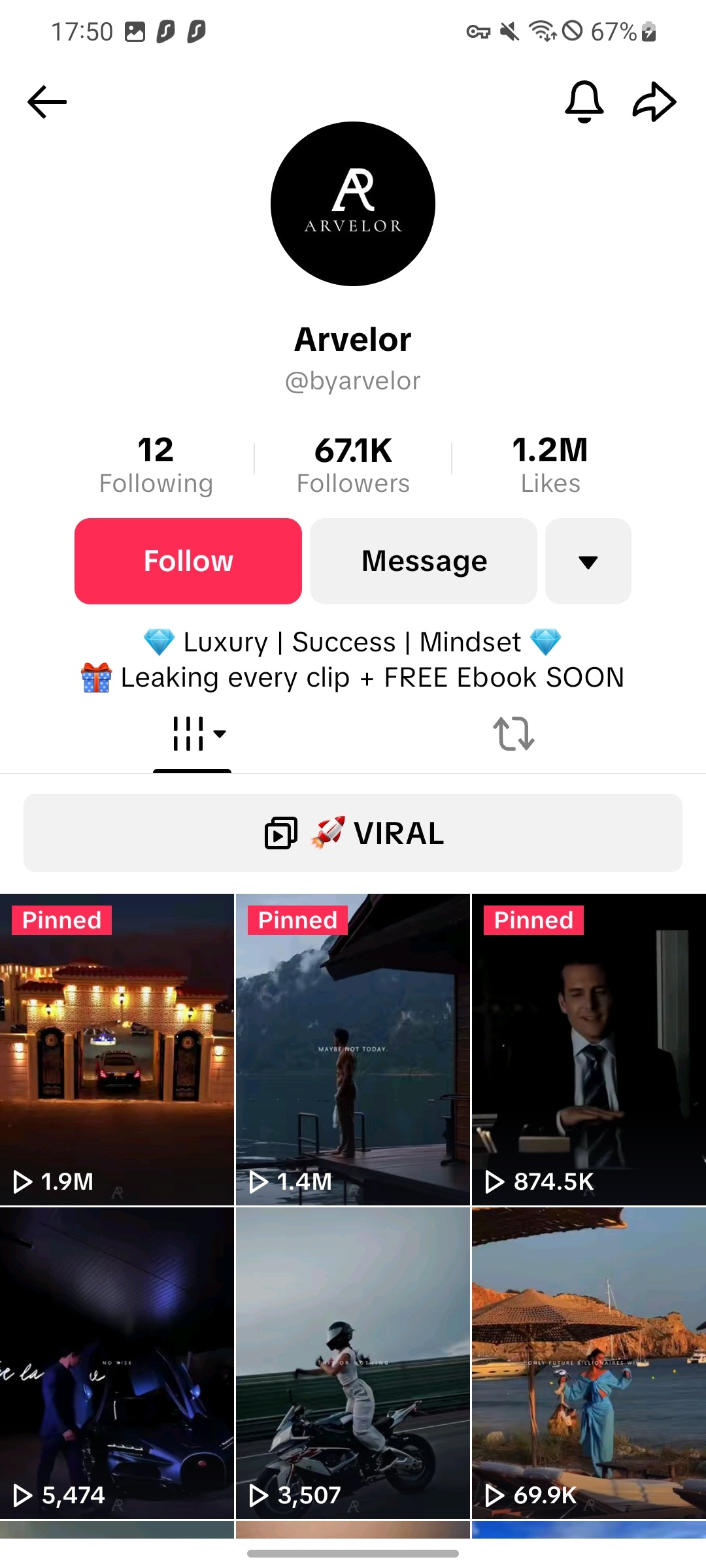Open the notifications bell for Arvelor

[584, 102]
